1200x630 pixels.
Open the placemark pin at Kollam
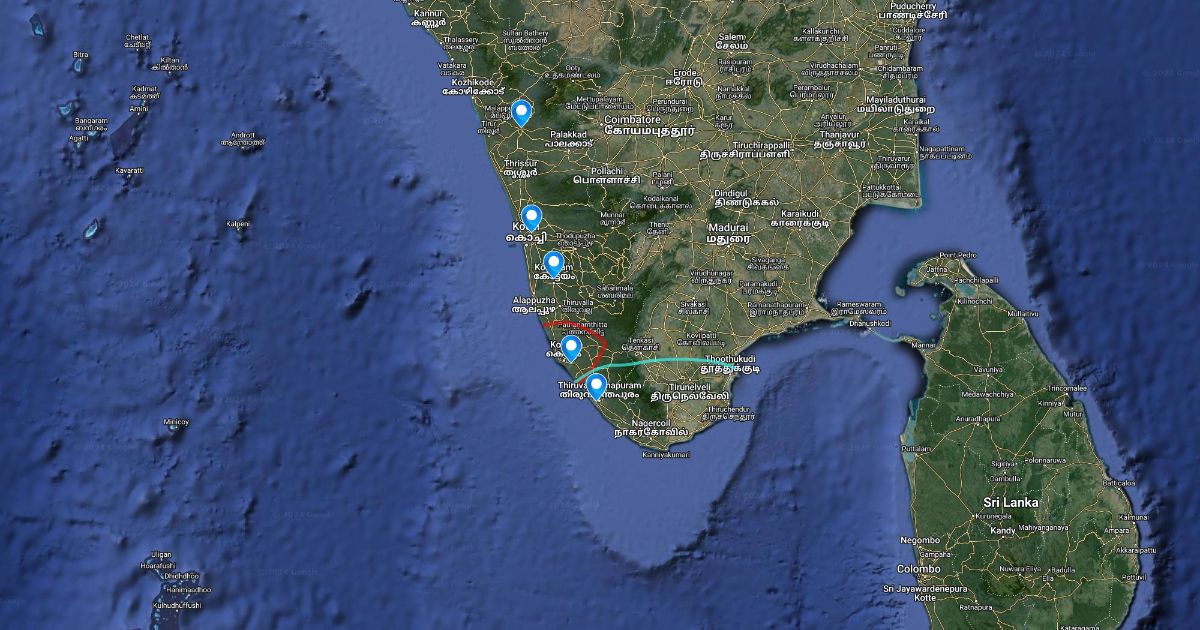(x=571, y=347)
